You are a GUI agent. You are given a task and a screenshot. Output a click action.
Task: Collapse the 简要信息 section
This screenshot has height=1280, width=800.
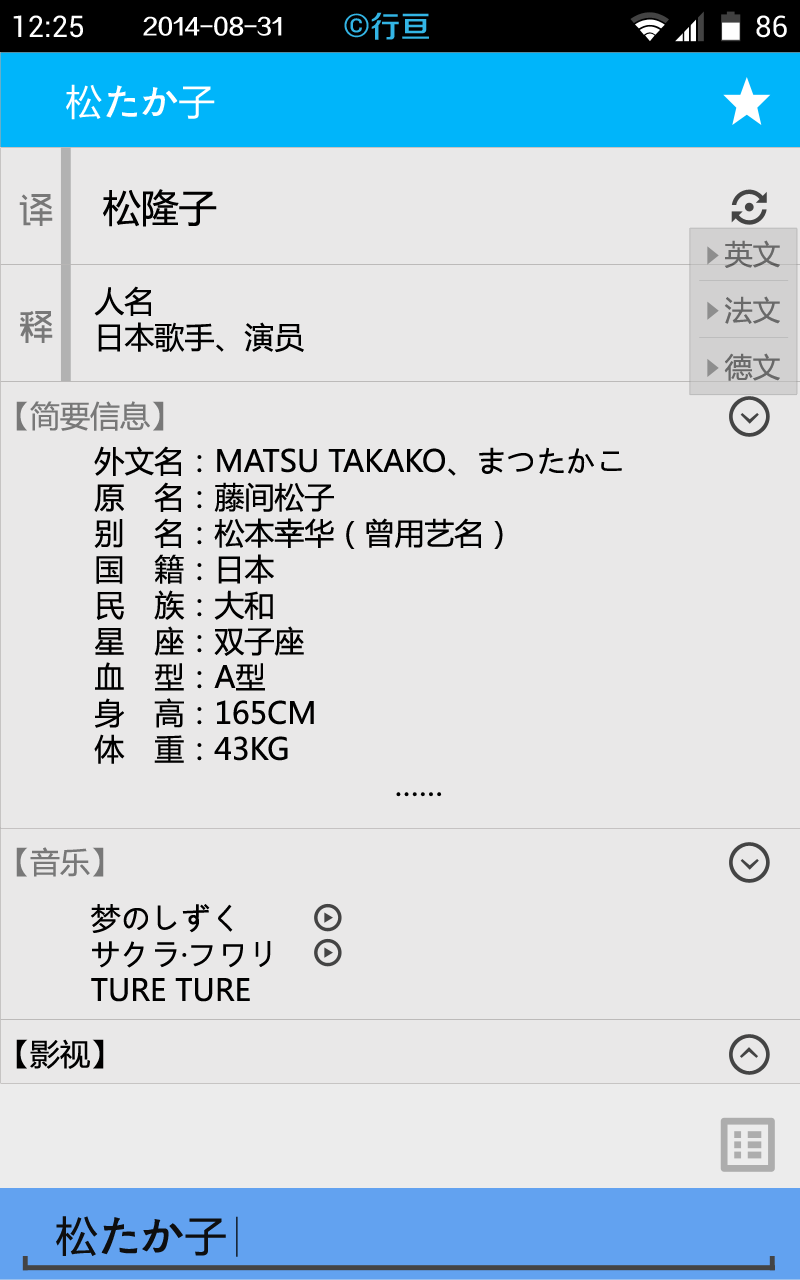[x=749, y=417]
